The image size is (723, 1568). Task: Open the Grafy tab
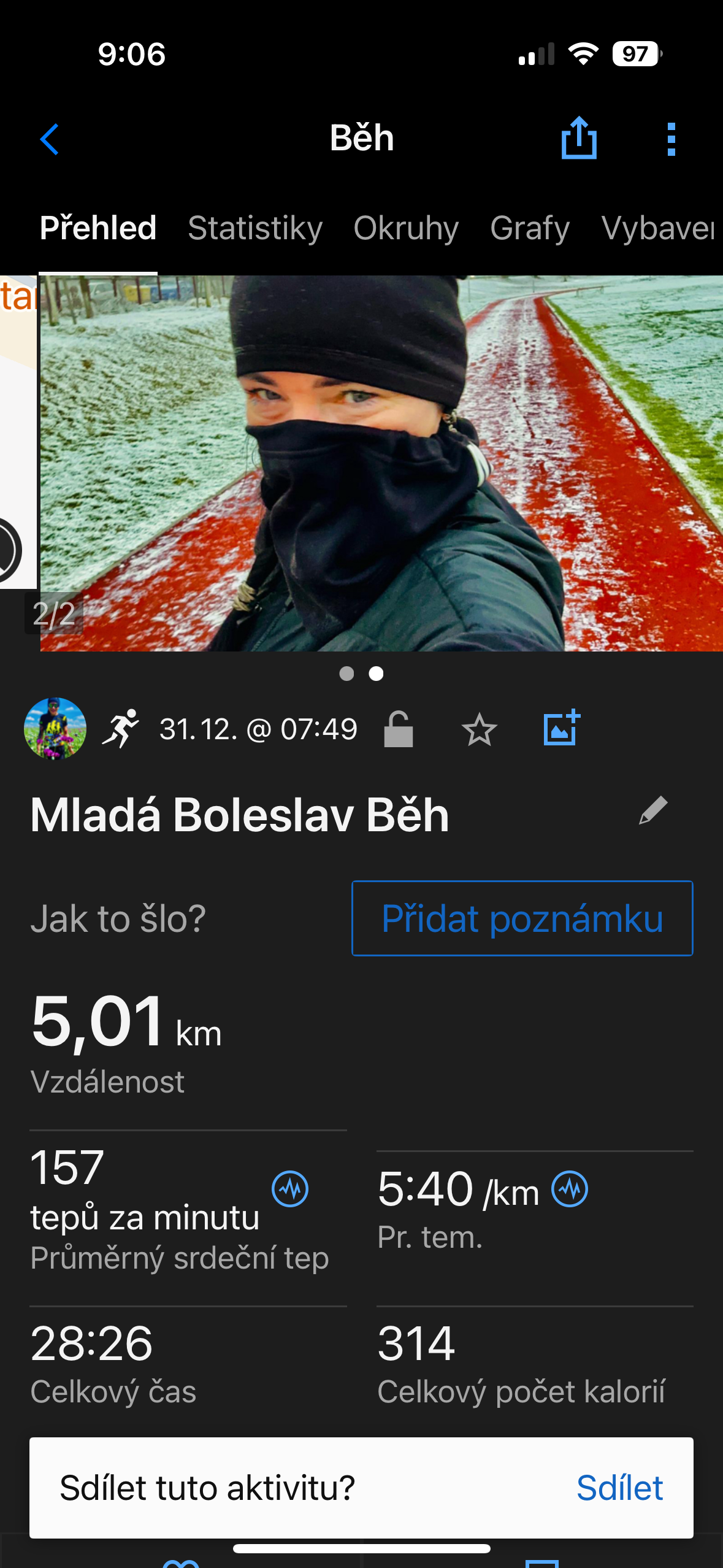click(x=530, y=228)
